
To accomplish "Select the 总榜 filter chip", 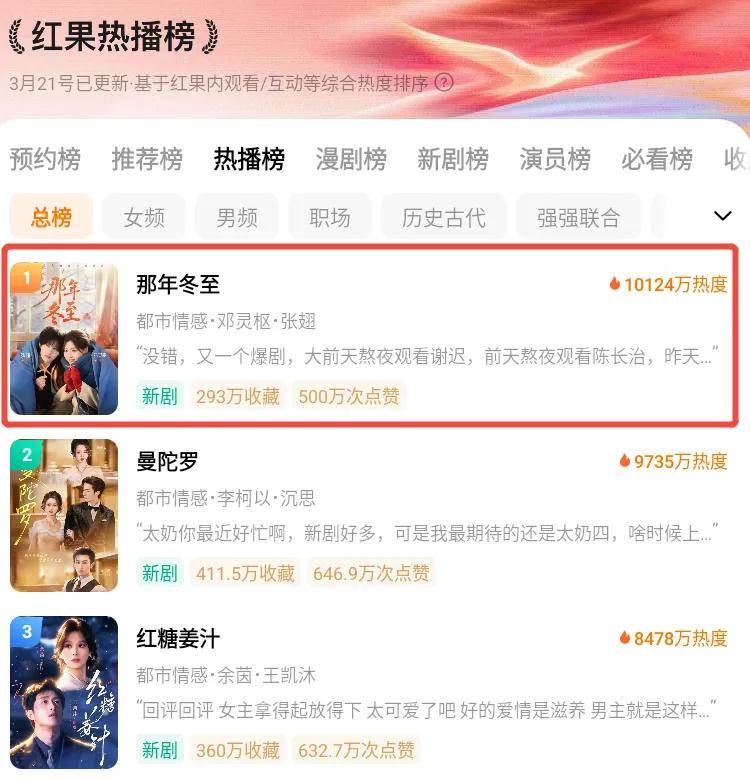I will [52, 217].
